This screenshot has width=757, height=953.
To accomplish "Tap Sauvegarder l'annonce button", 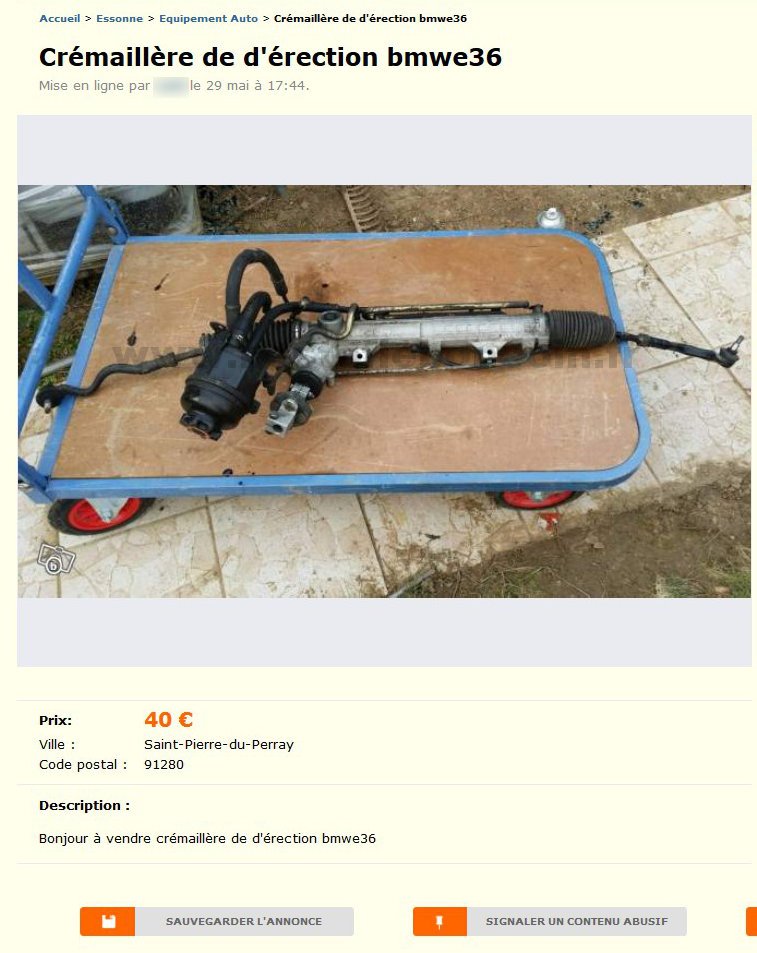I will (217, 921).
